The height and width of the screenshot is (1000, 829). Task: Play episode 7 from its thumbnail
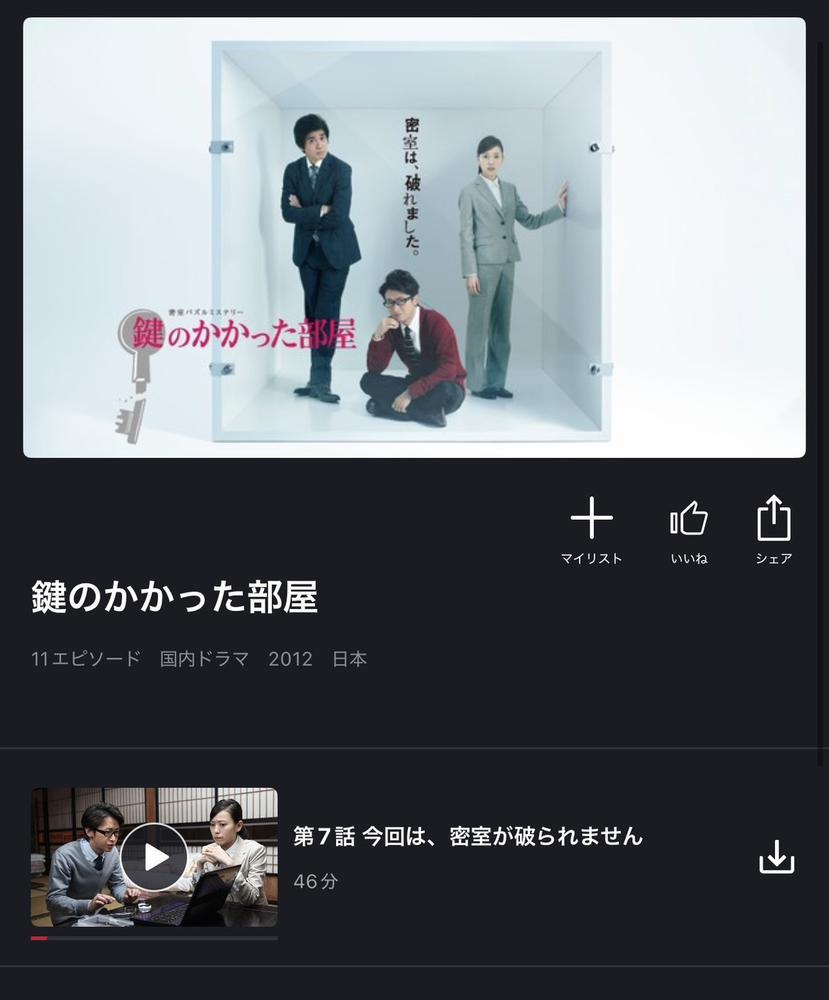point(154,857)
